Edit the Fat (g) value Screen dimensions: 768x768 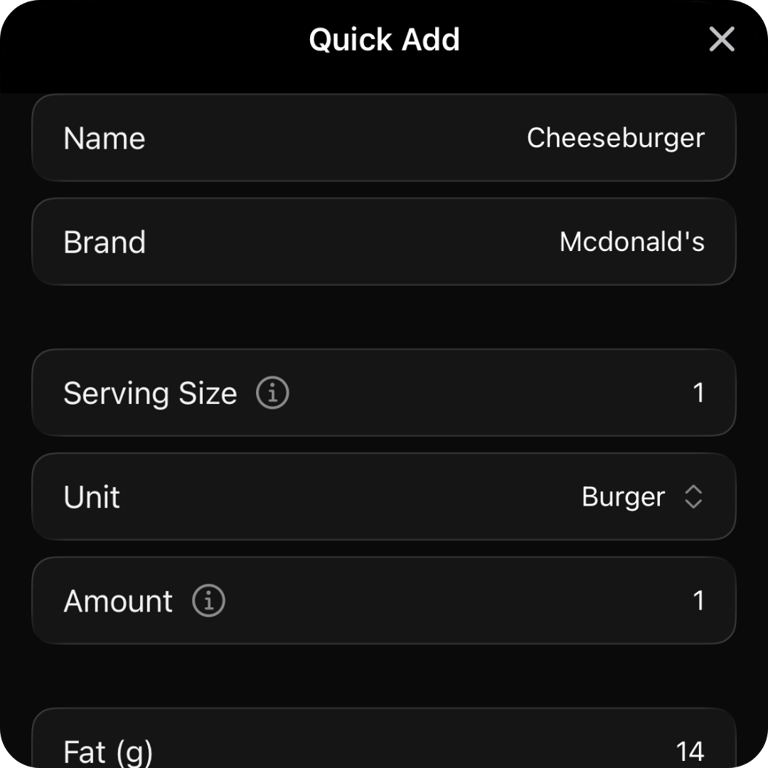[x=689, y=751]
